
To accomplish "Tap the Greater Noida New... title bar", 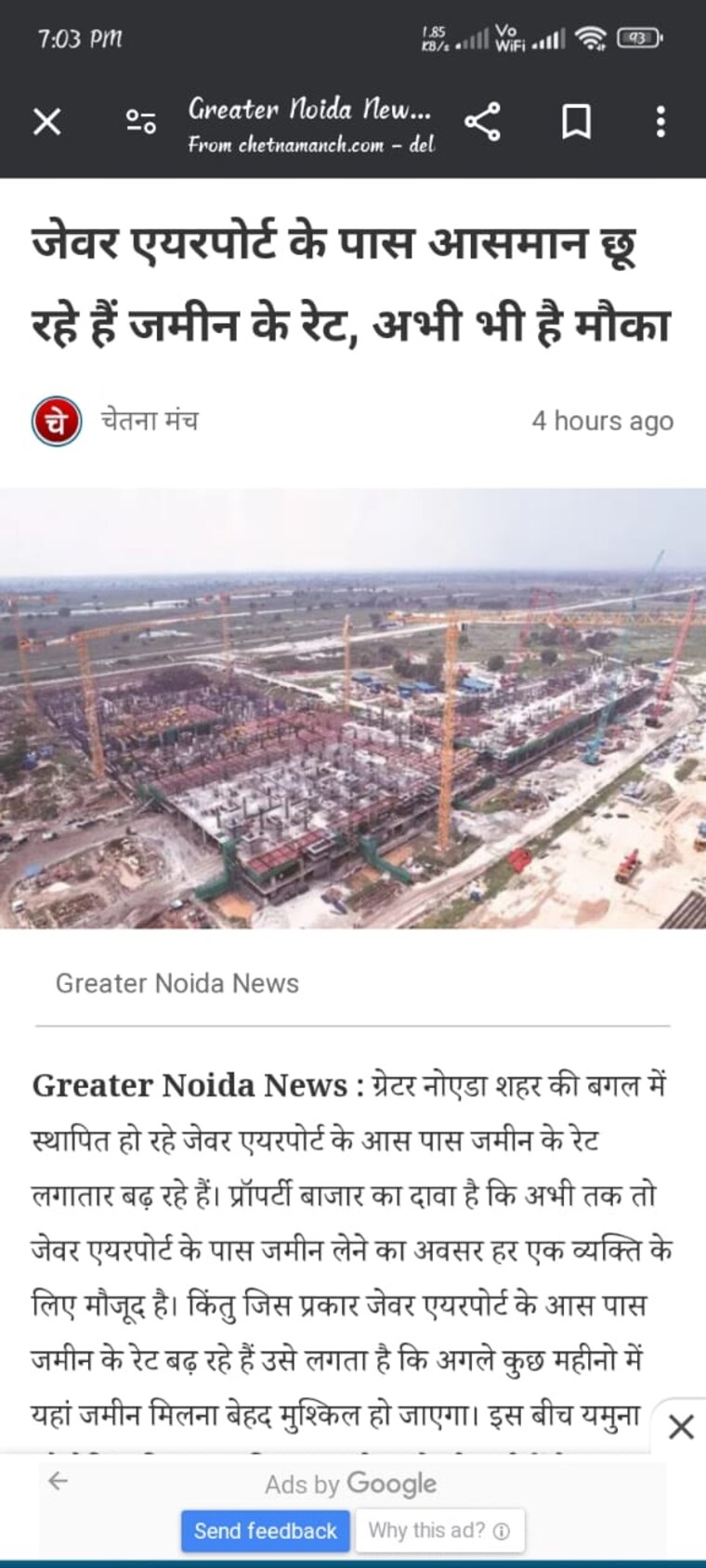I will tap(309, 110).
